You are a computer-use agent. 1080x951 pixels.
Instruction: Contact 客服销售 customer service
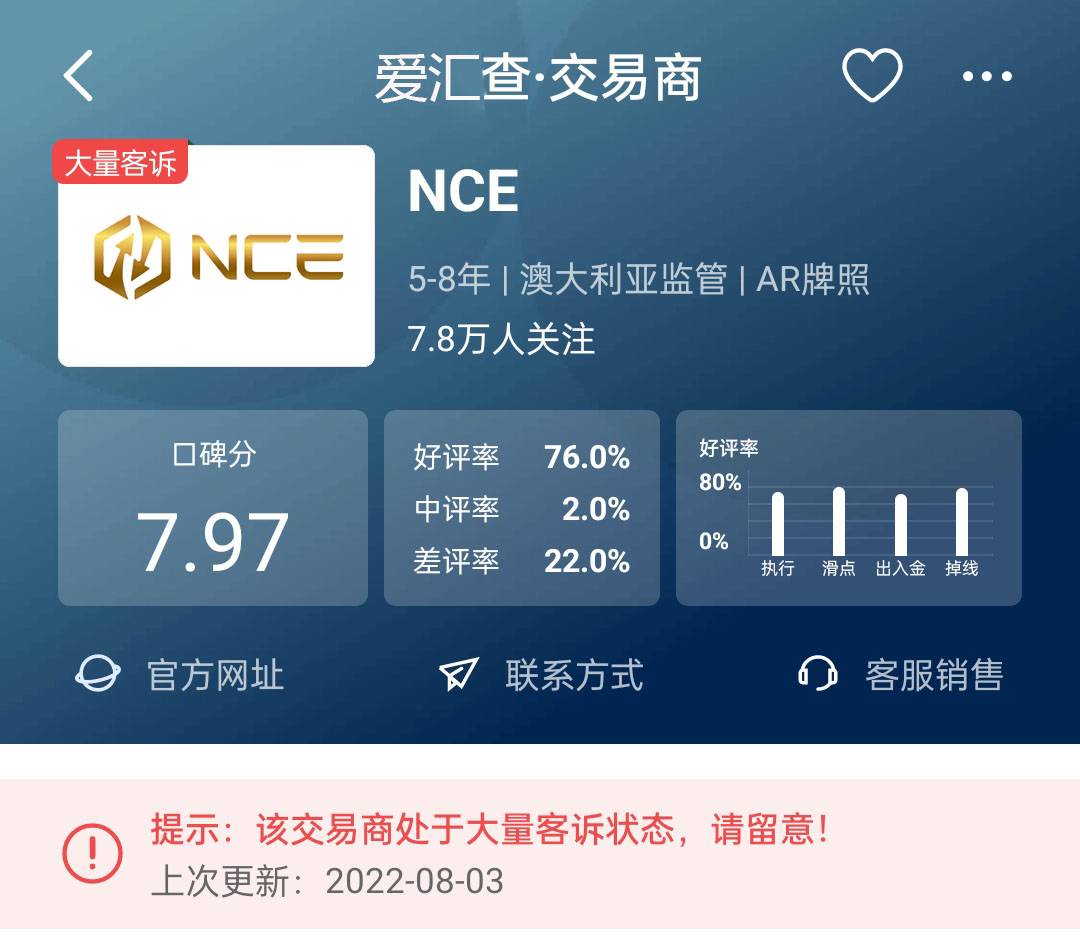[x=901, y=675]
